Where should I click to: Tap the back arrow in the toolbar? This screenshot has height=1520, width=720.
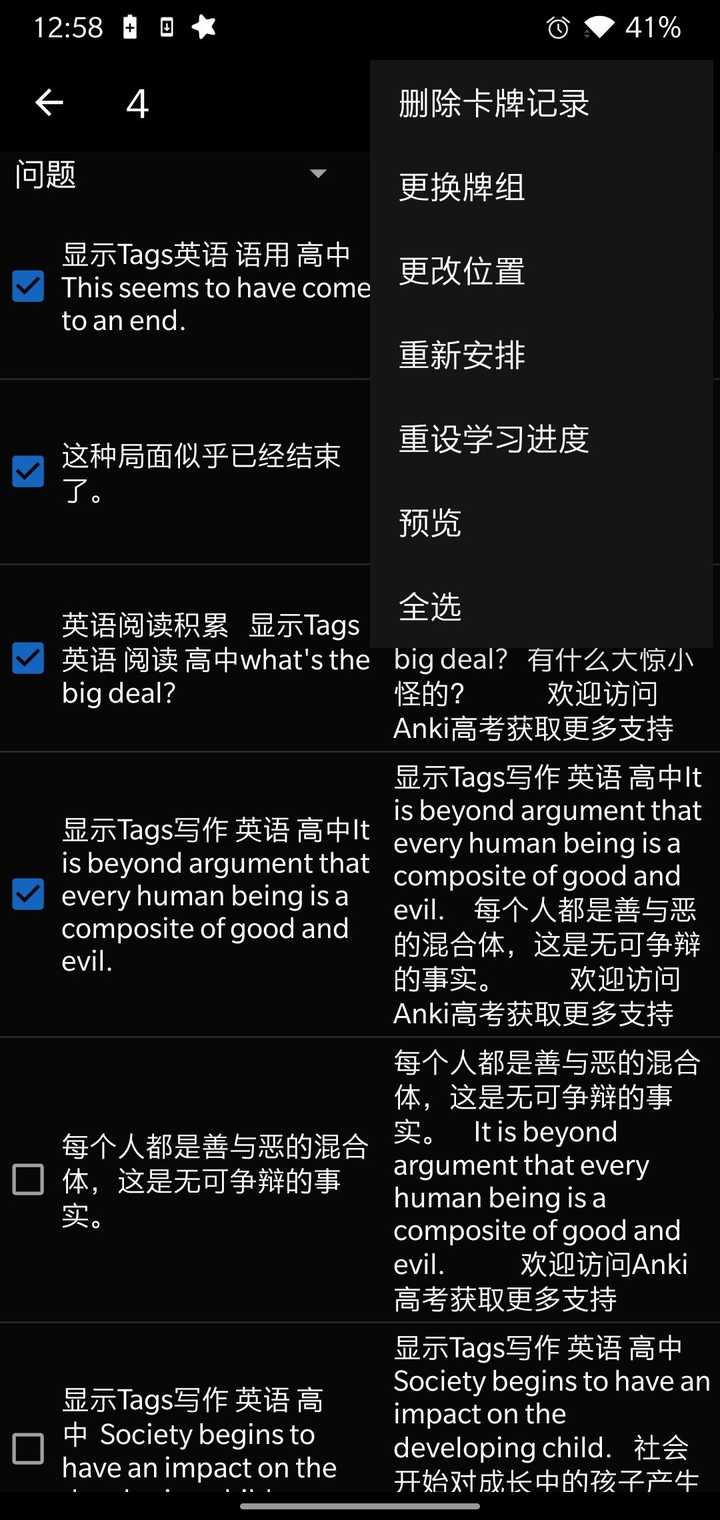pos(49,103)
